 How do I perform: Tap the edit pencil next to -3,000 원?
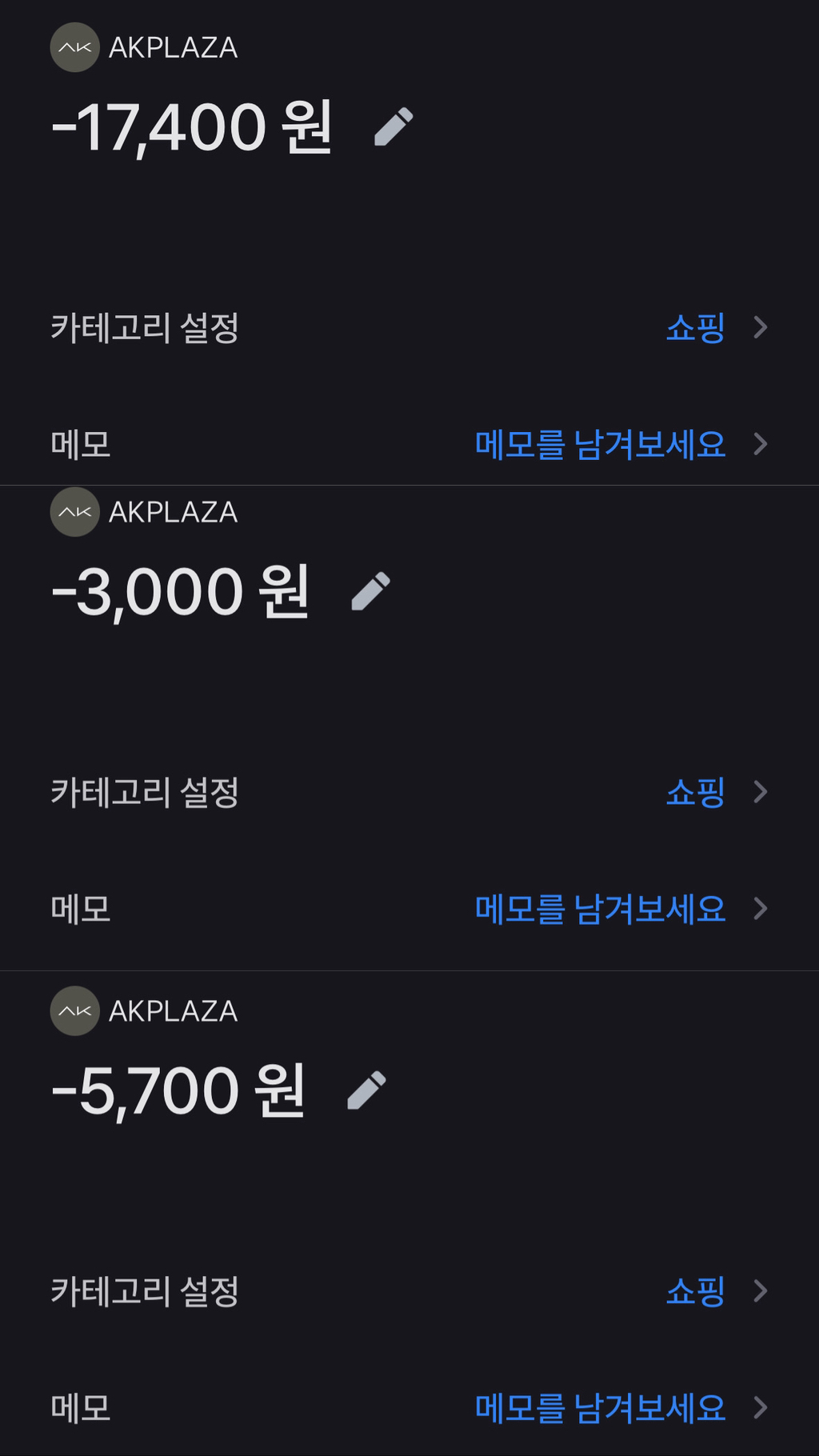tap(370, 590)
